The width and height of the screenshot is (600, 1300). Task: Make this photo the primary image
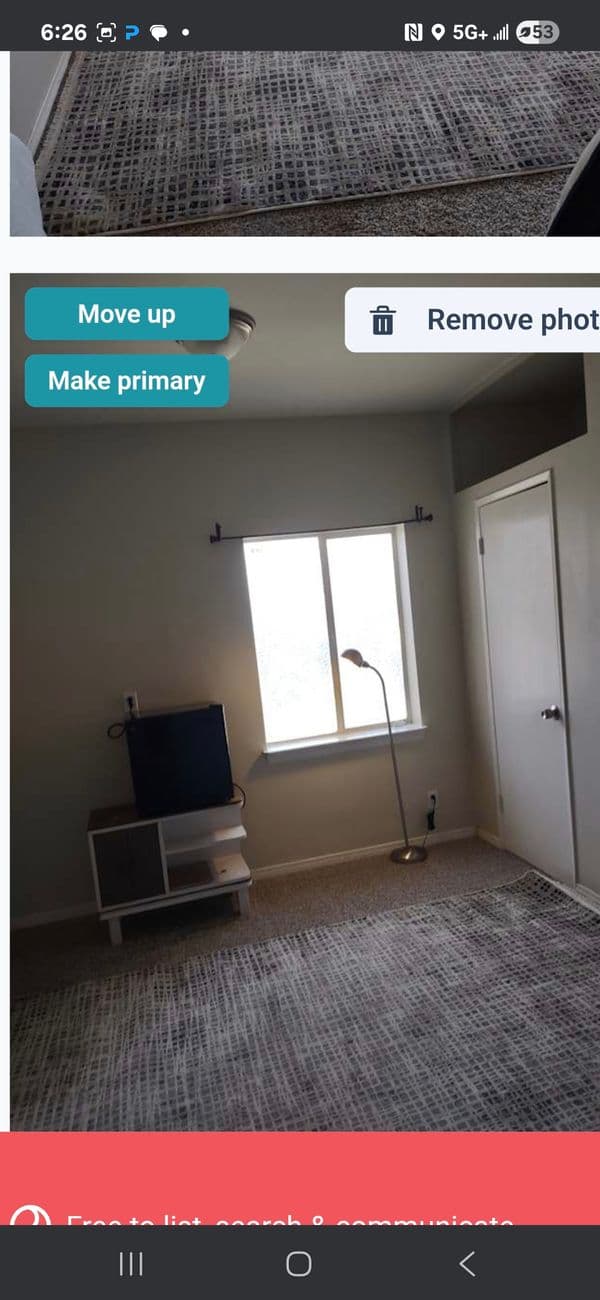tap(127, 381)
